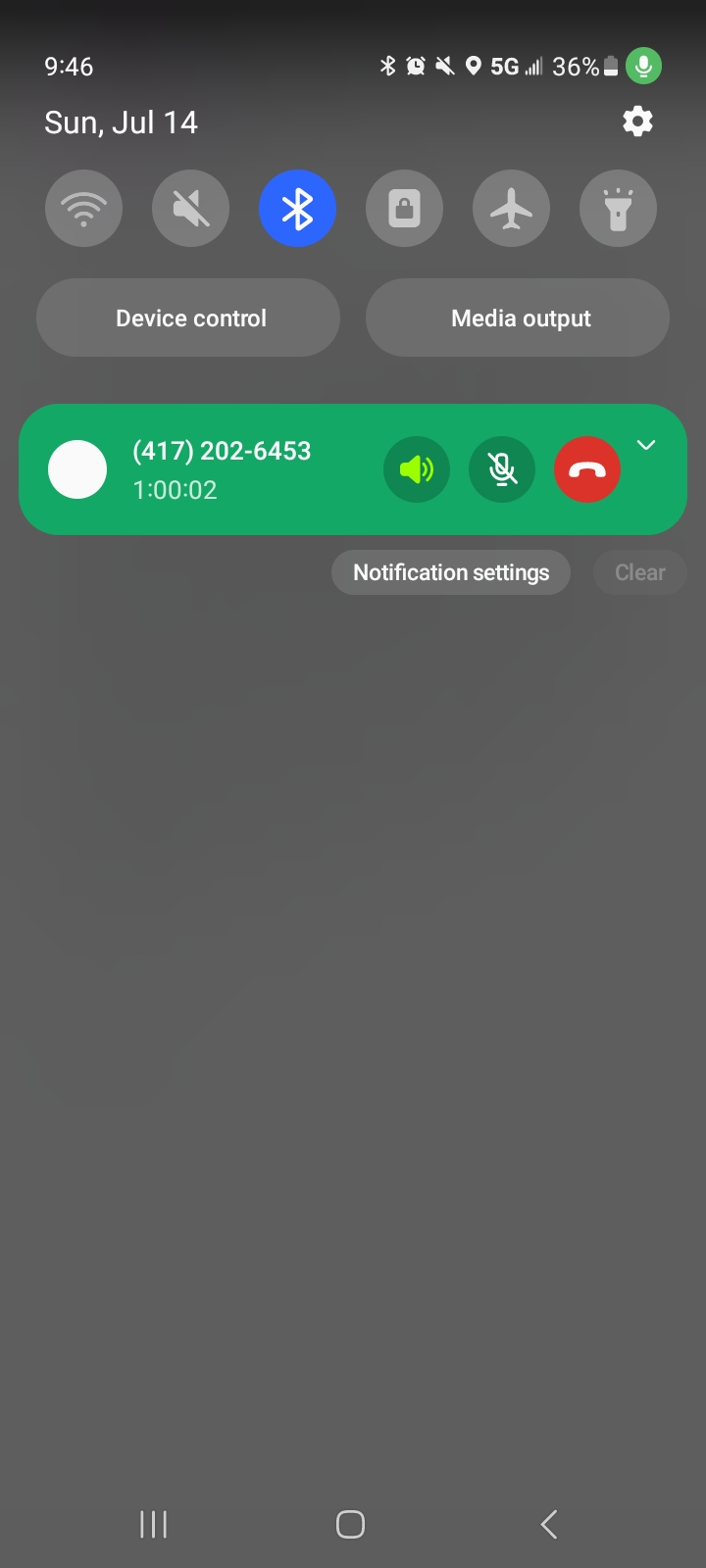Turn on Wi-Fi quick toggle
This screenshot has width=706, height=1568.
pos(83,209)
